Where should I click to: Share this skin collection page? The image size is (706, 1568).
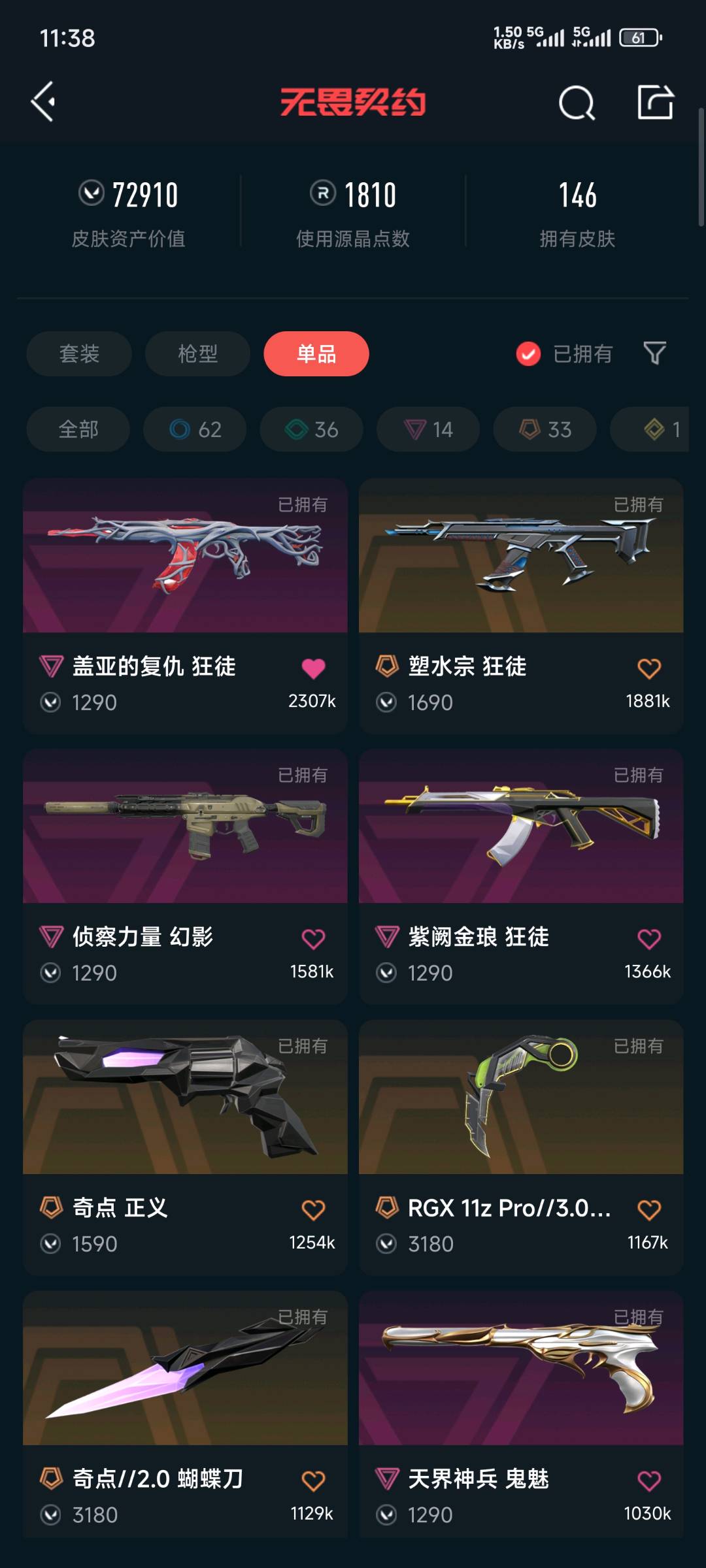655,102
